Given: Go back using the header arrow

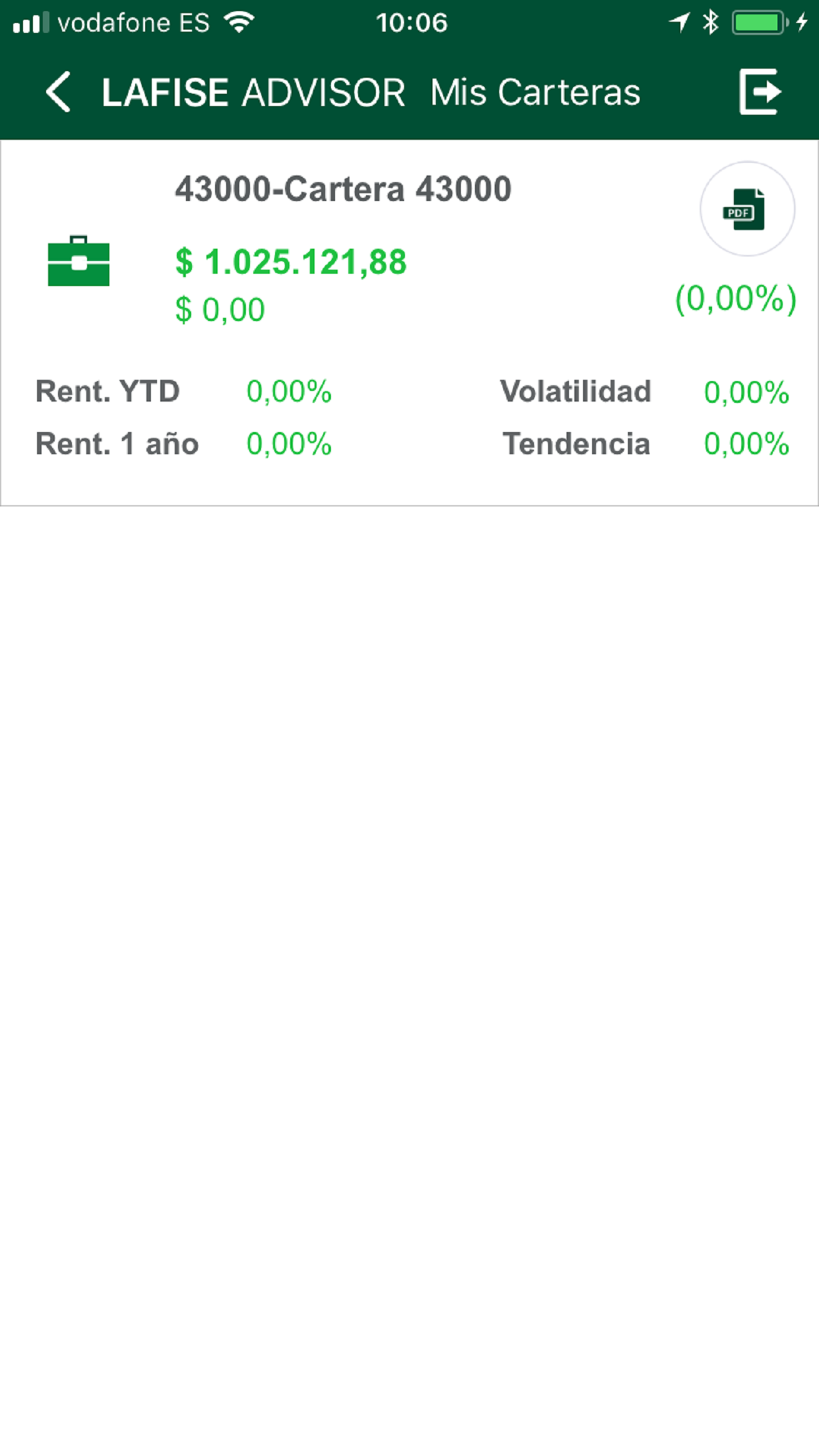Looking at the screenshot, I should pos(59,92).
